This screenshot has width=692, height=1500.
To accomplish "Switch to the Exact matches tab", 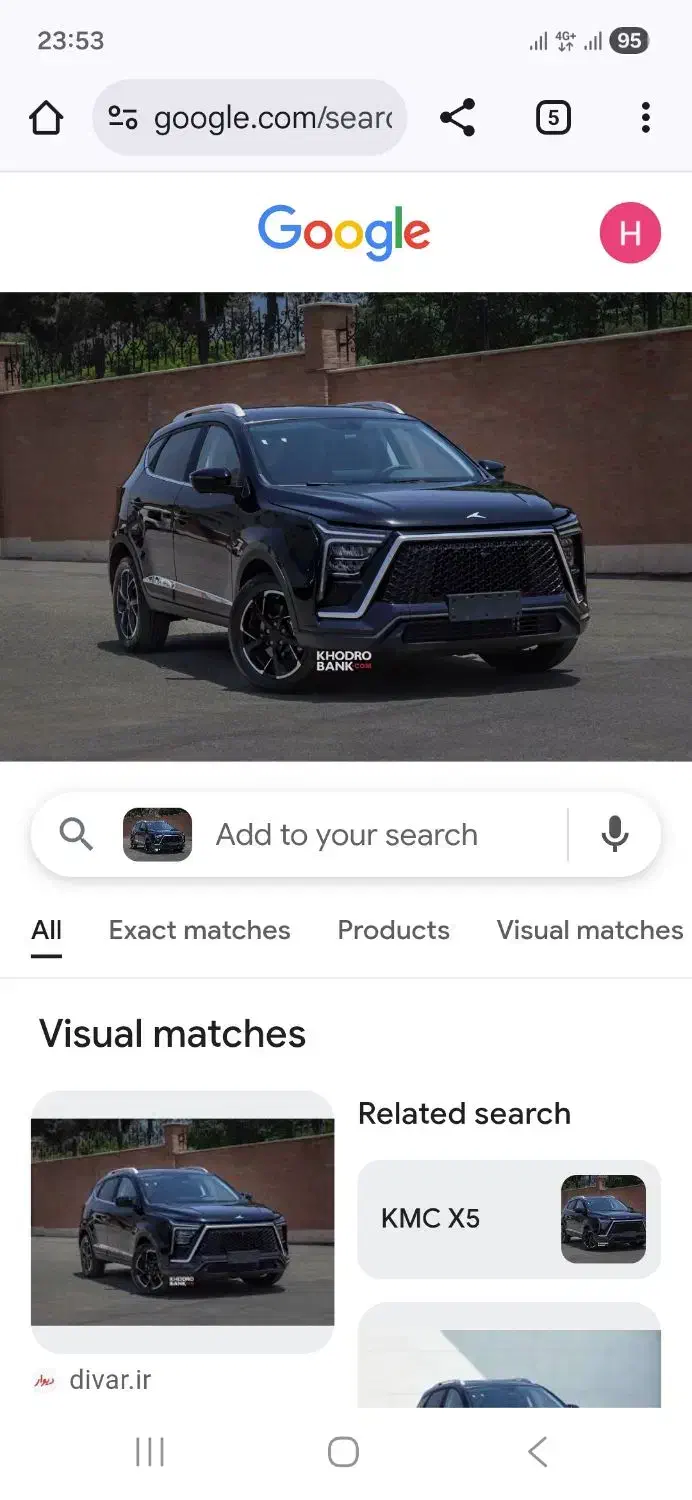I will [x=199, y=930].
